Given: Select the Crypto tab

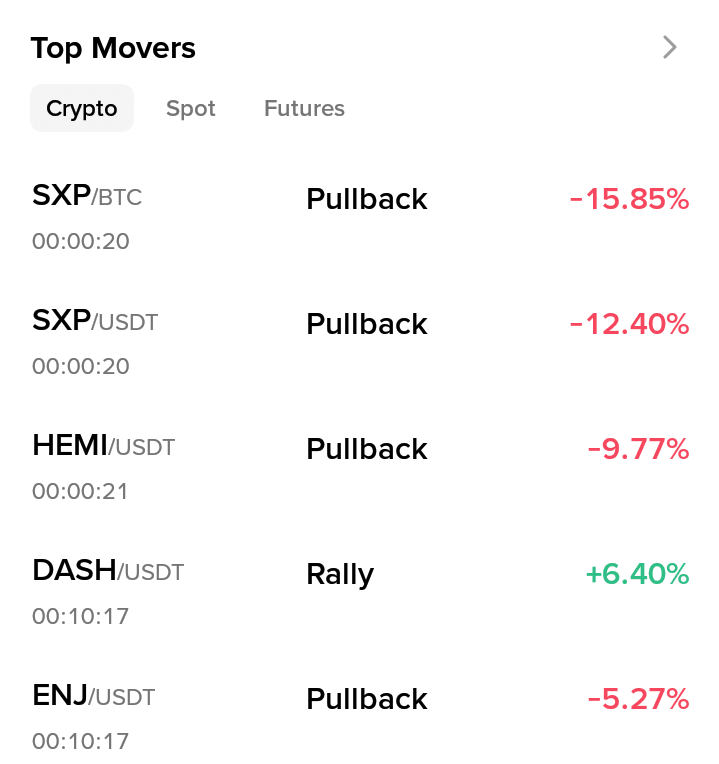Looking at the screenshot, I should 82,108.
